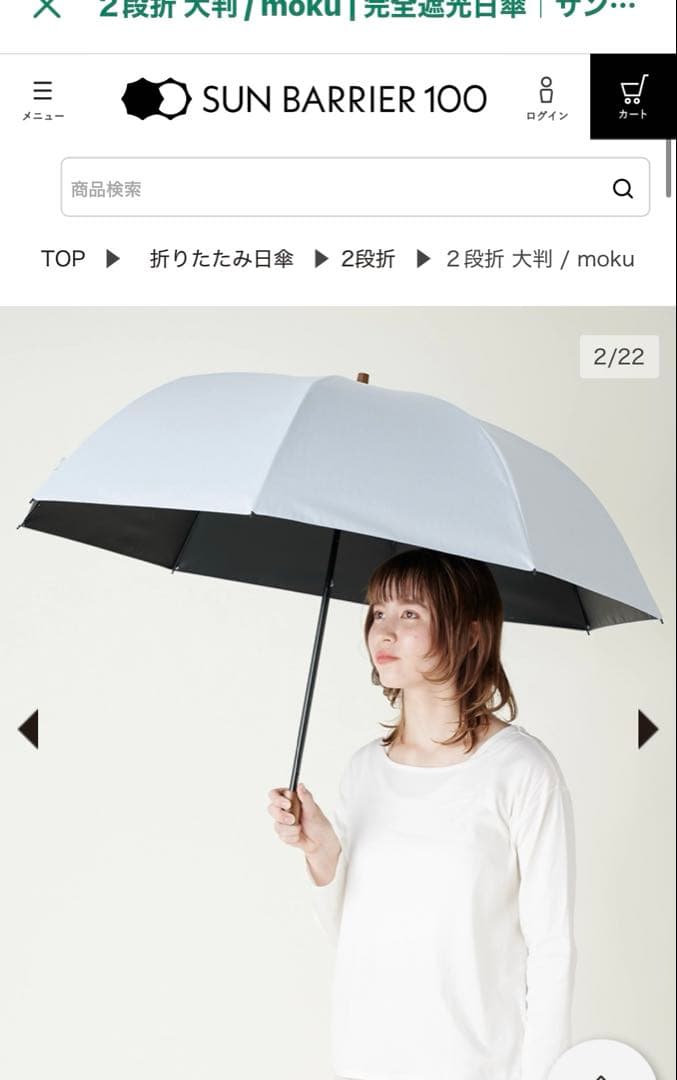
Task: Open the メニュー hamburger menu
Action: tap(42, 98)
